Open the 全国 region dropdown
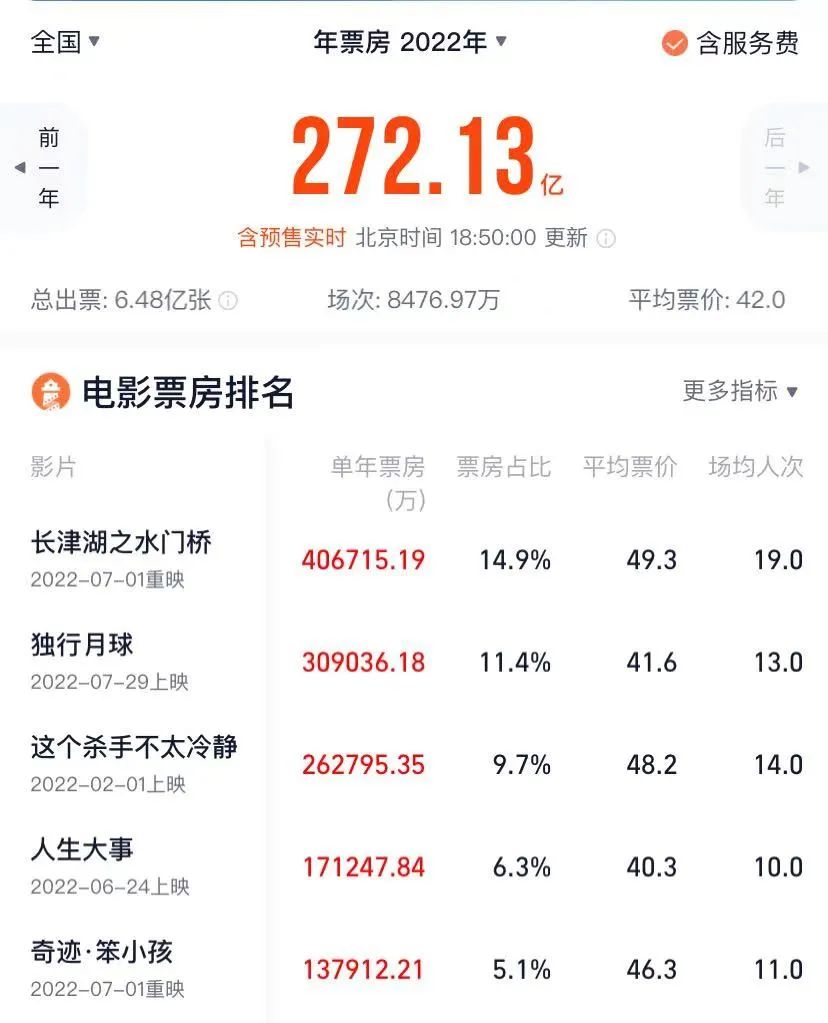 (66, 42)
